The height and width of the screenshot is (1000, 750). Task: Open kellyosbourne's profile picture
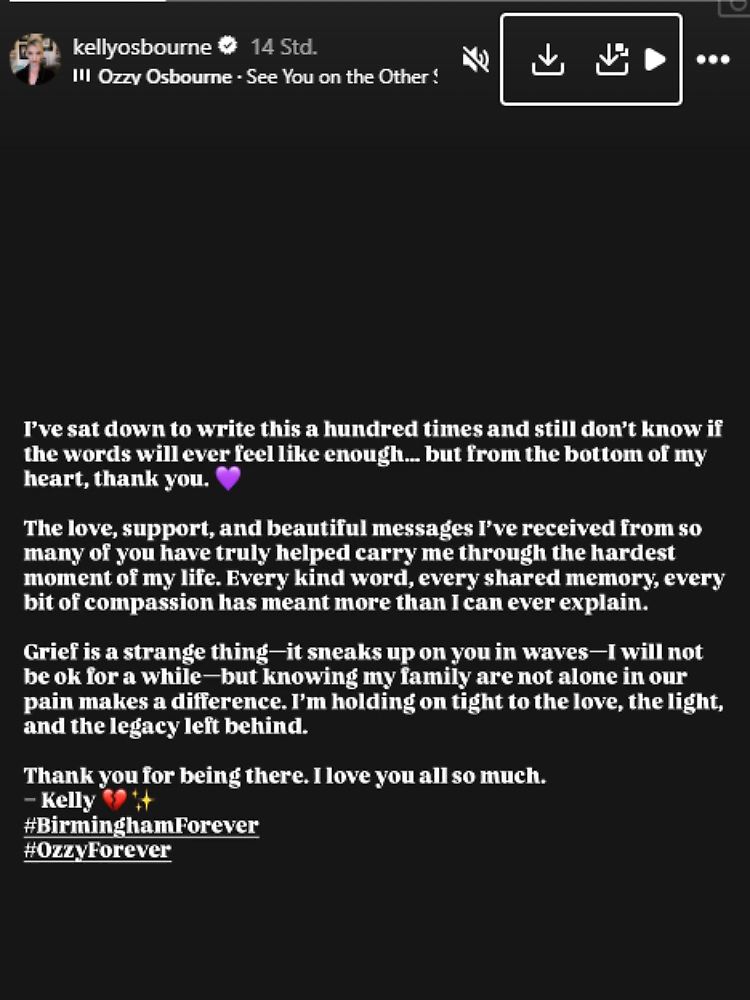(35, 60)
